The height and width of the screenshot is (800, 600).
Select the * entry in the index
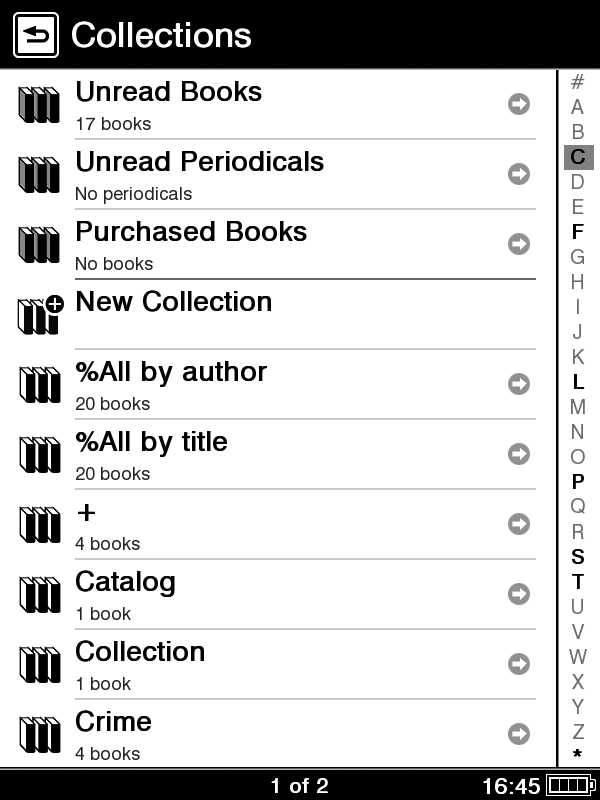(578, 755)
